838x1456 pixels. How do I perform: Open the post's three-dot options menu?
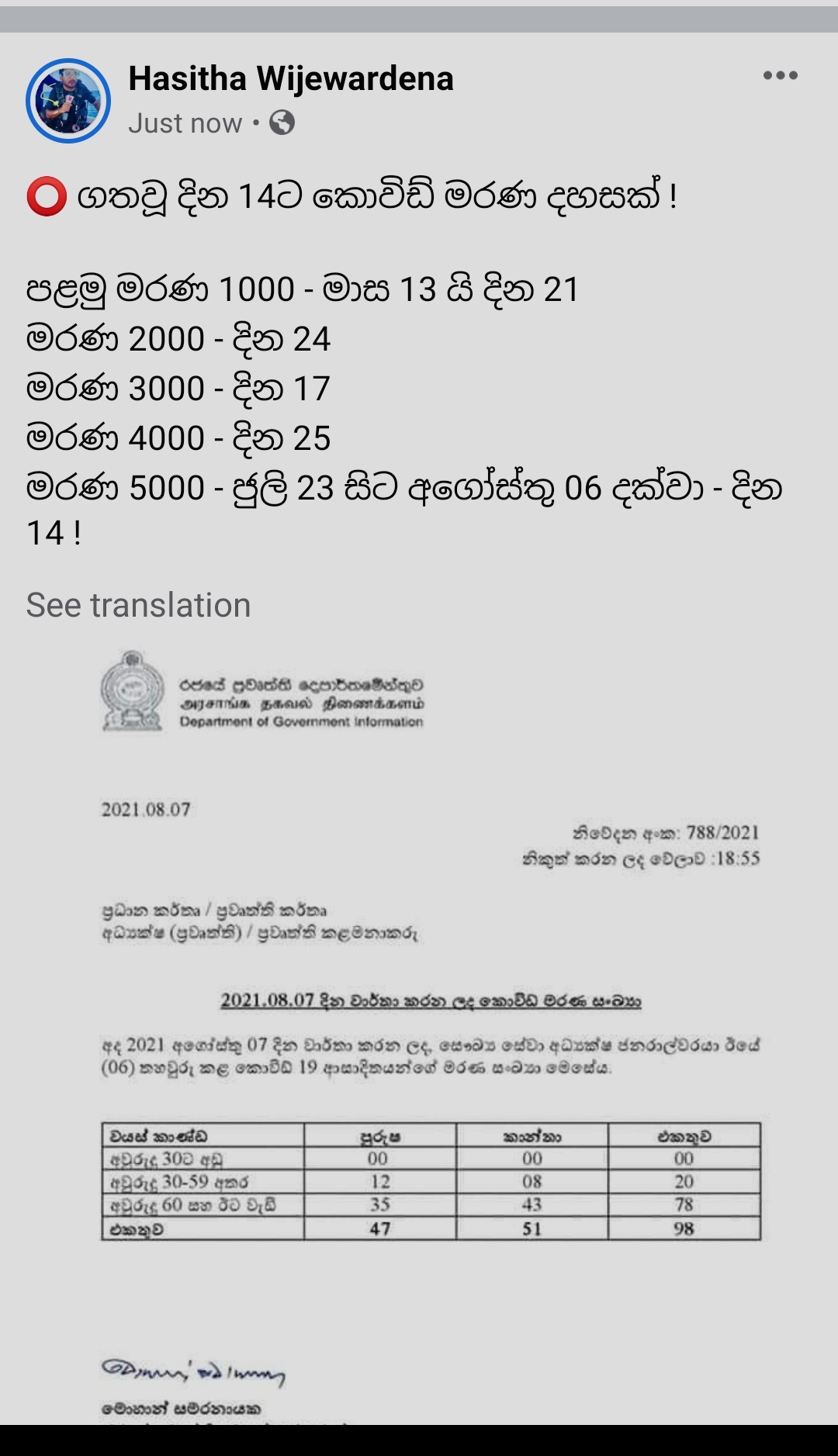click(x=780, y=75)
